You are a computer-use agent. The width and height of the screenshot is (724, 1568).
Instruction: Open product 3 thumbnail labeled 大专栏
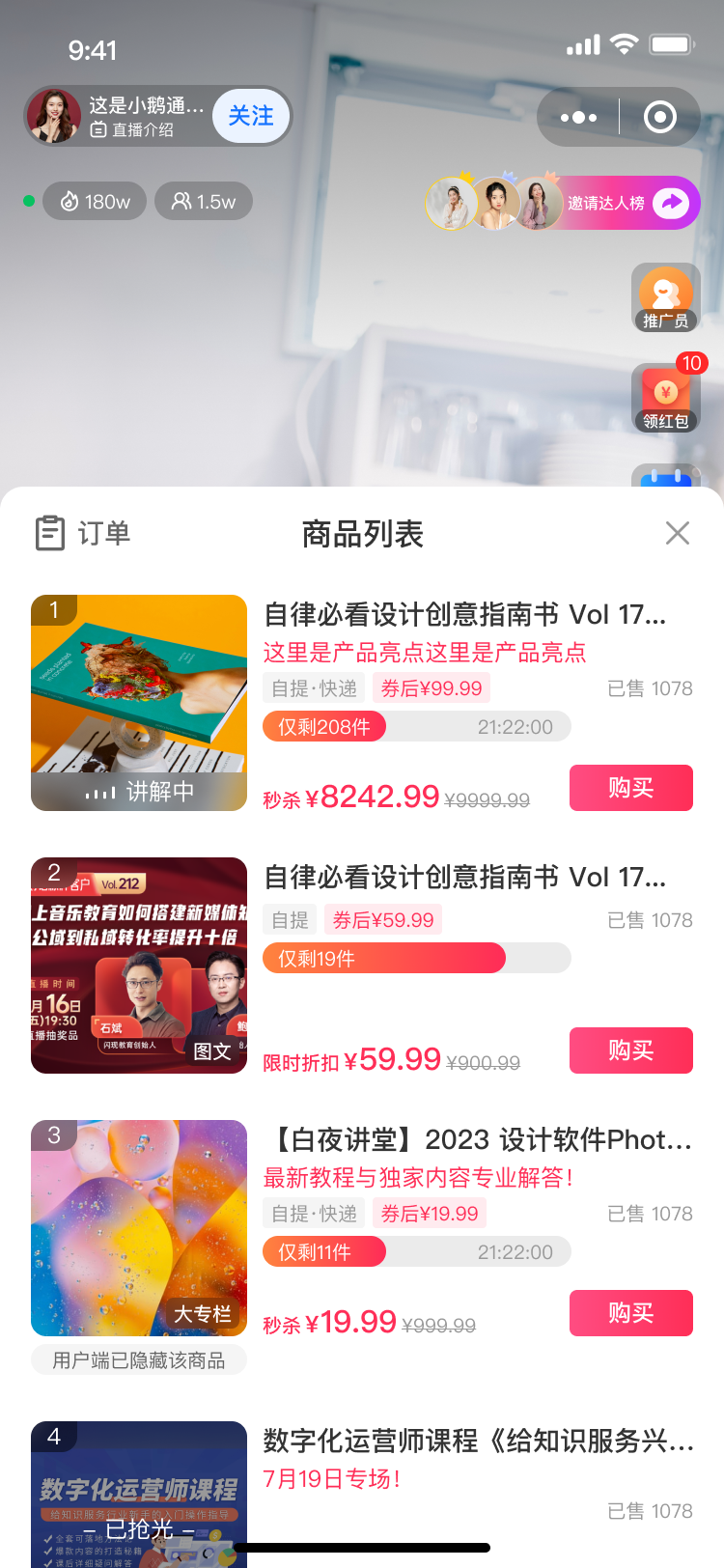tap(139, 1228)
